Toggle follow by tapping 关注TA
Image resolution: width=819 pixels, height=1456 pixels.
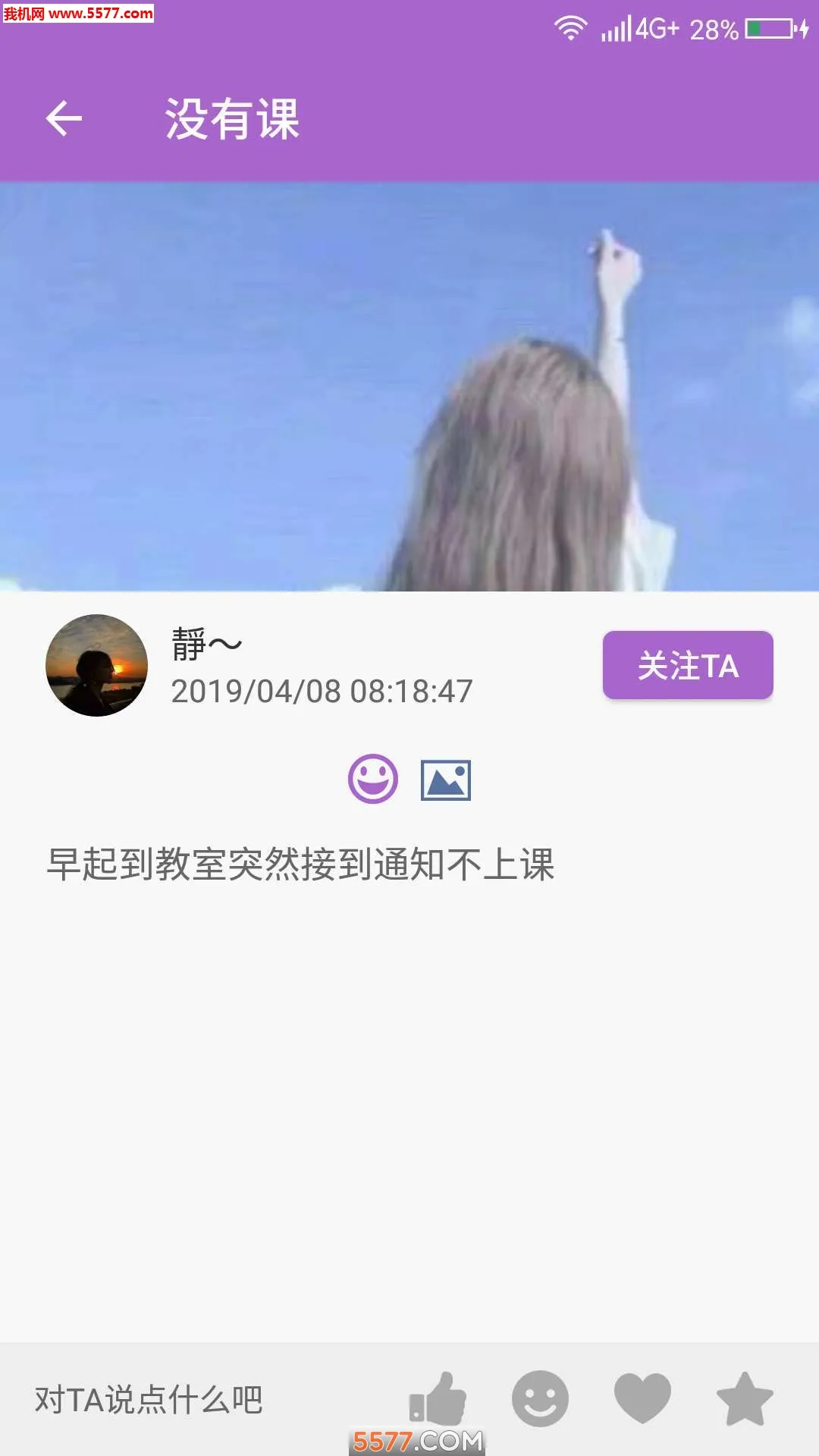coord(687,665)
